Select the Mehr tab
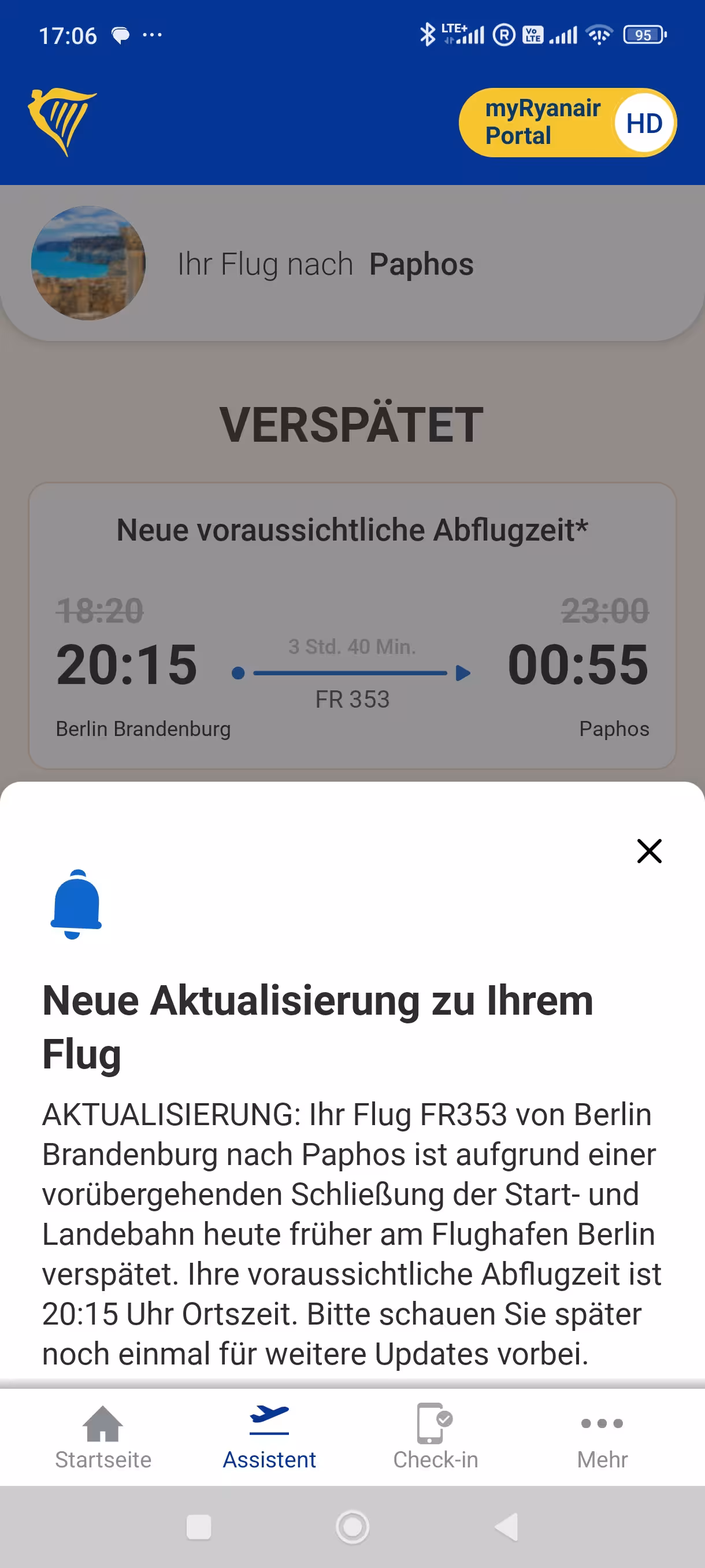Screen dimensions: 705x1568 [602, 1437]
